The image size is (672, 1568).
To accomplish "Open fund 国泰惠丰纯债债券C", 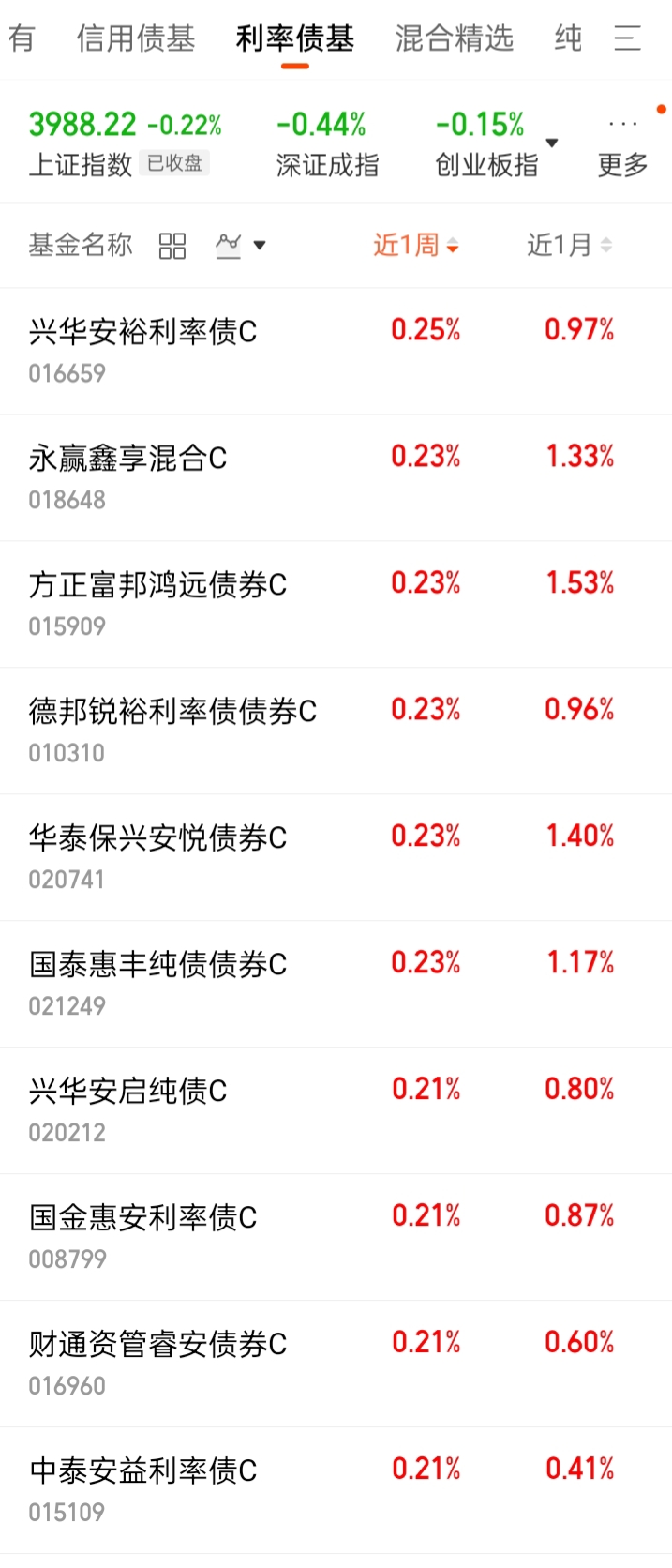I will tap(336, 985).
